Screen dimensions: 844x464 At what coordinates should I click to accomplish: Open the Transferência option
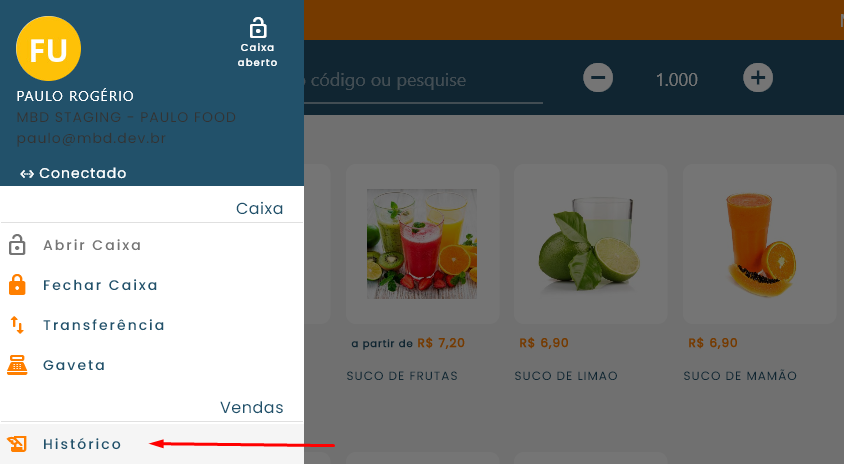(103, 325)
